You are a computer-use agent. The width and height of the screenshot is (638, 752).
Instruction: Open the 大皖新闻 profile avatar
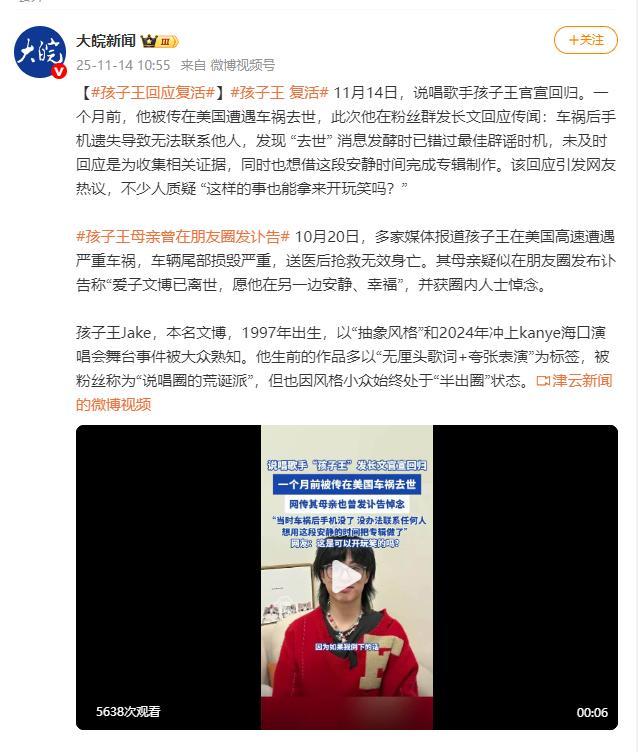40,52
